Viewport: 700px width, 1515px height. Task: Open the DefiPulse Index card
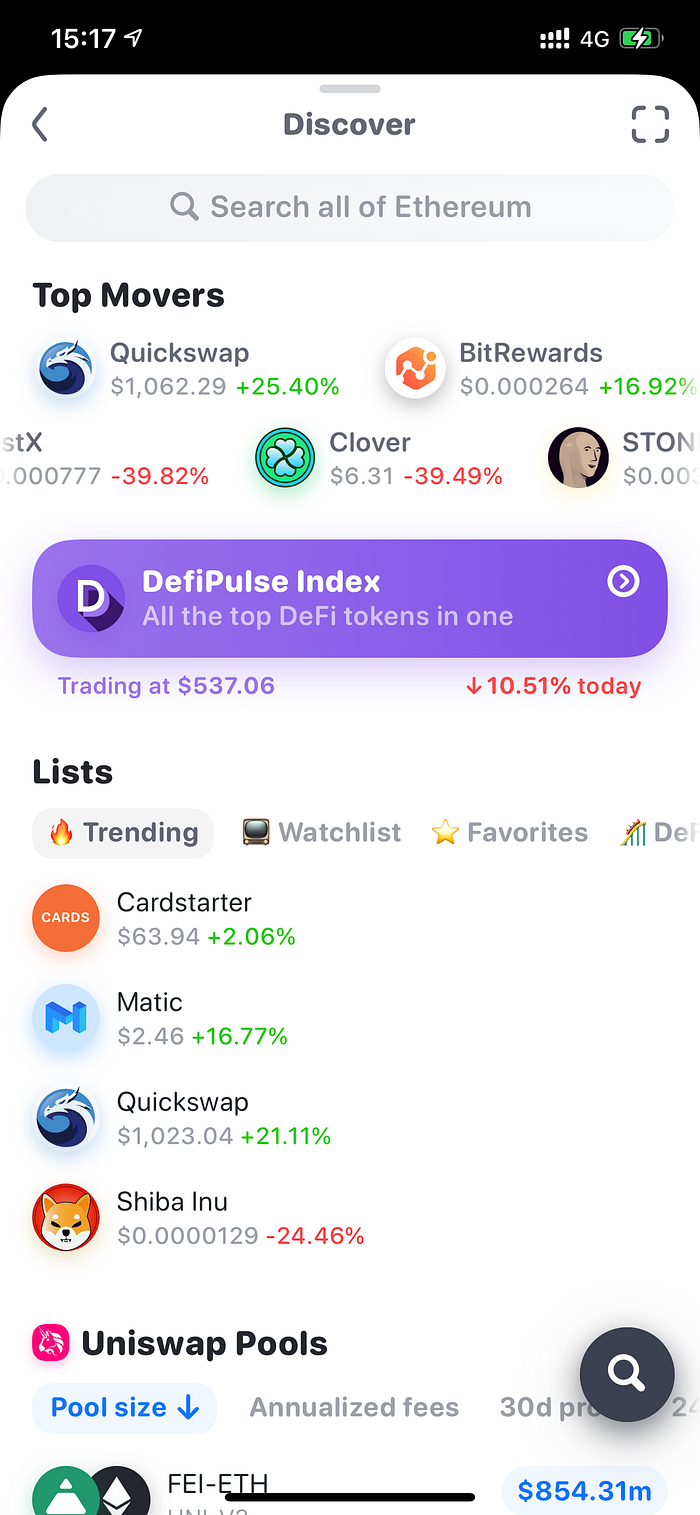[x=350, y=598]
